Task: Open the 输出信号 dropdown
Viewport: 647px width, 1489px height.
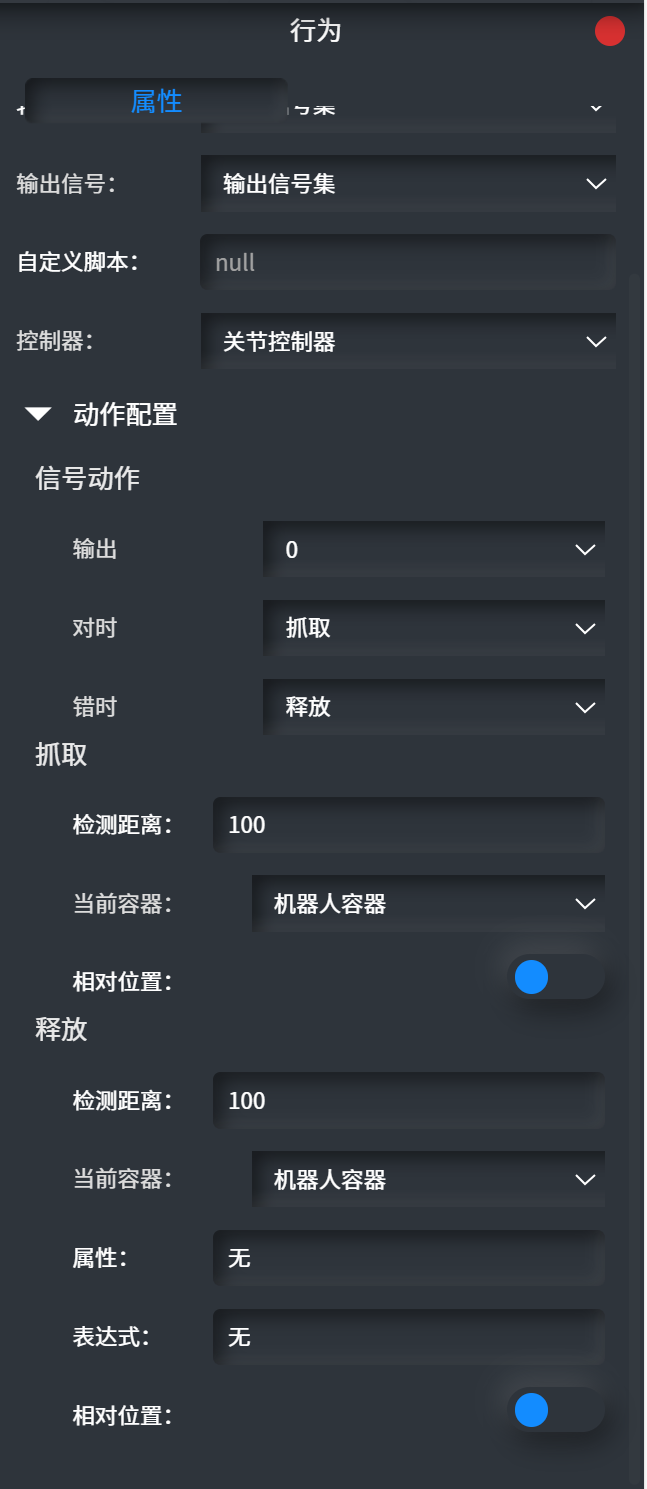Action: 408,184
